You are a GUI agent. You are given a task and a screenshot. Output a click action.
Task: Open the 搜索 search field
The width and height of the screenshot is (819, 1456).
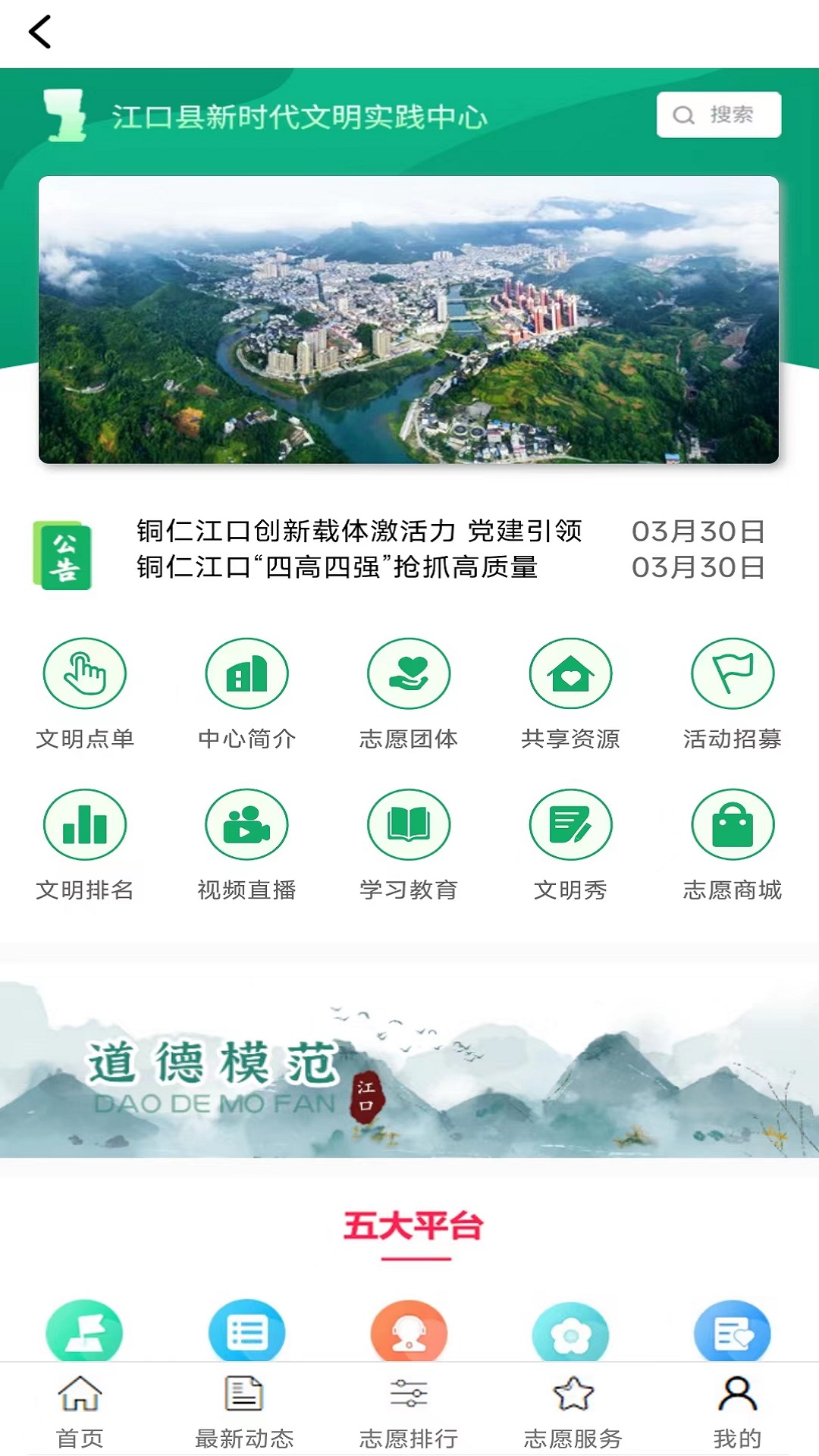[x=717, y=114]
